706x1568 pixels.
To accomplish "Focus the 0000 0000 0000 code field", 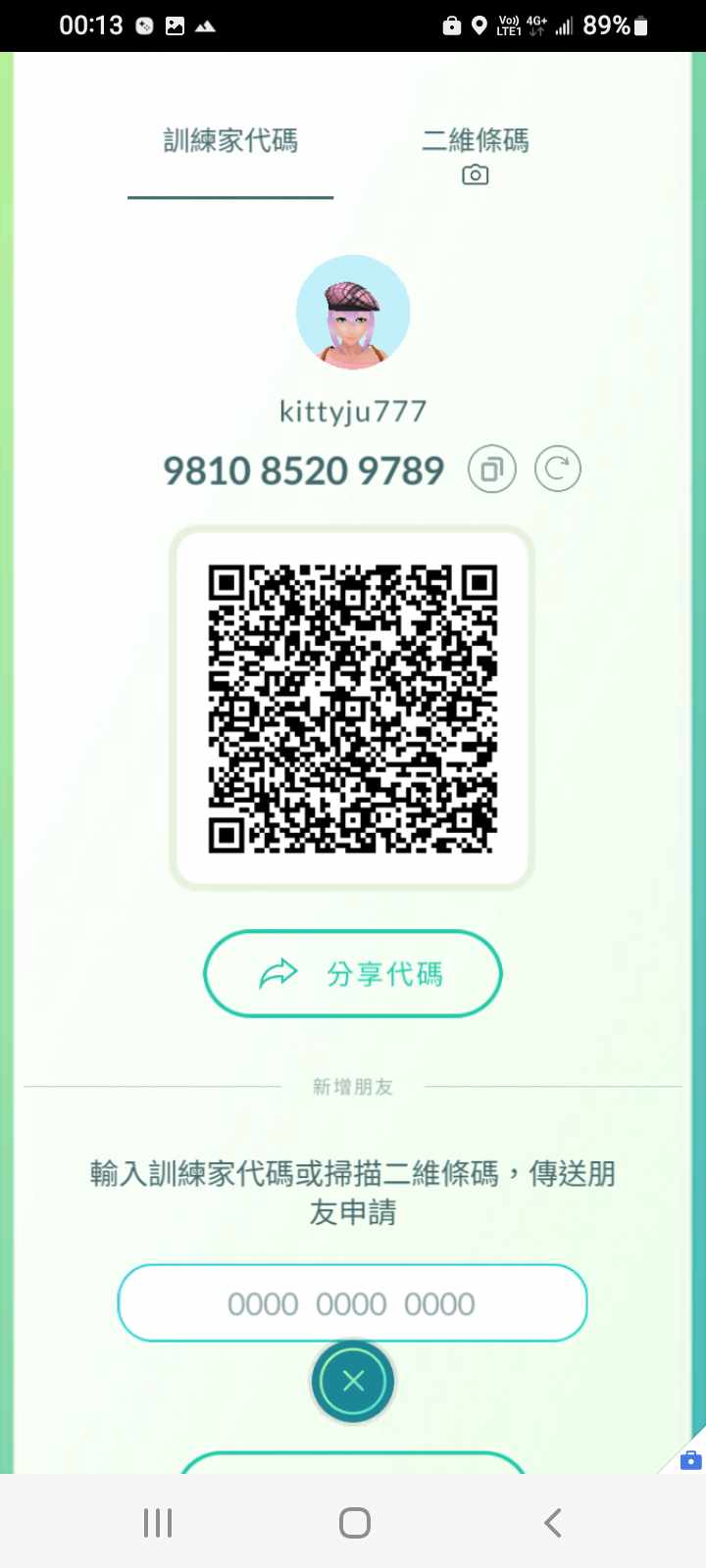I will pos(353,1303).
